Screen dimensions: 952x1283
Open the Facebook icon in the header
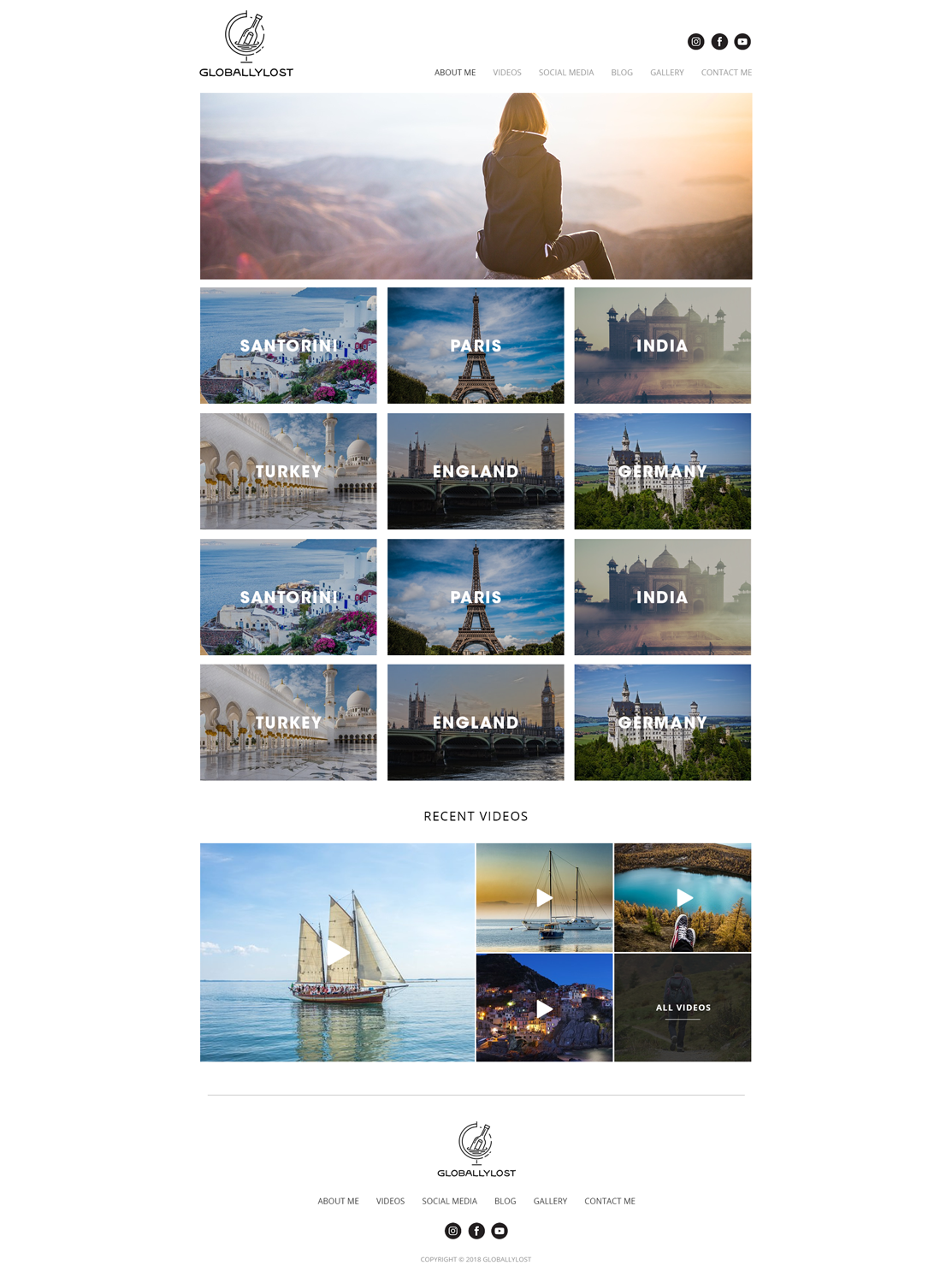[x=719, y=41]
